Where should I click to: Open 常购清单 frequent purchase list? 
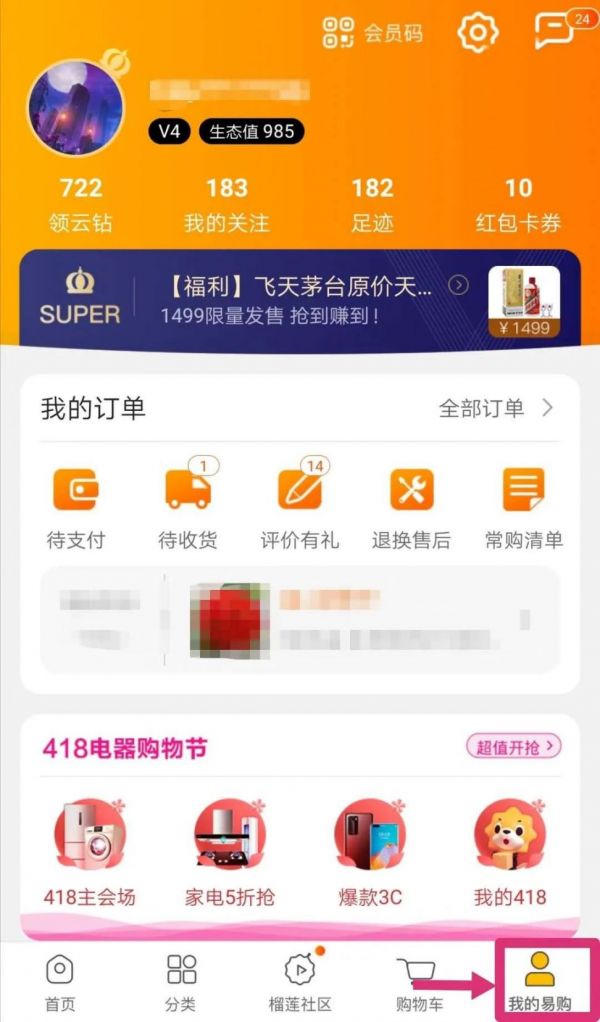[523, 506]
